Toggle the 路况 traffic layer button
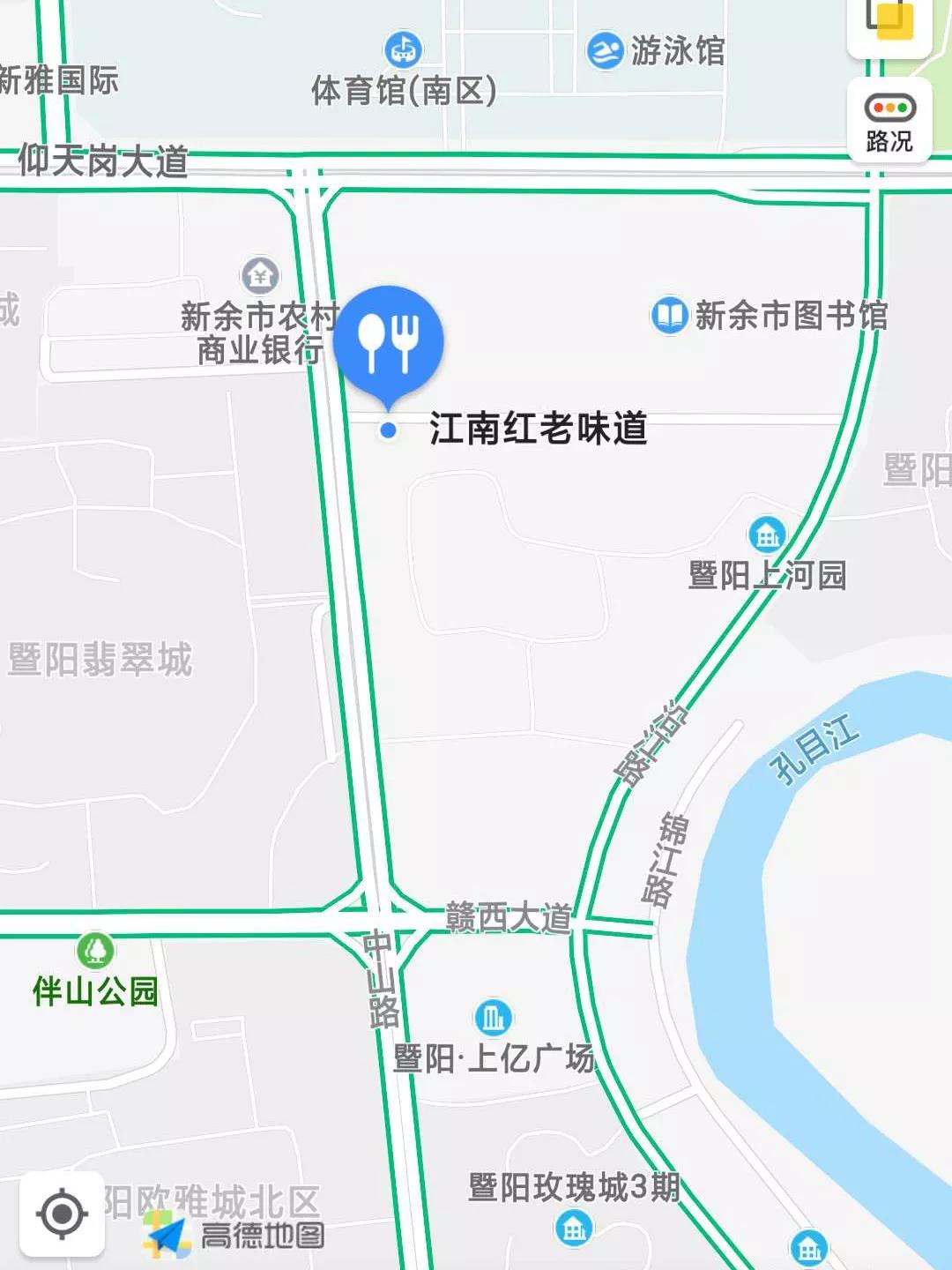Viewport: 952px width, 1270px height. click(889, 121)
